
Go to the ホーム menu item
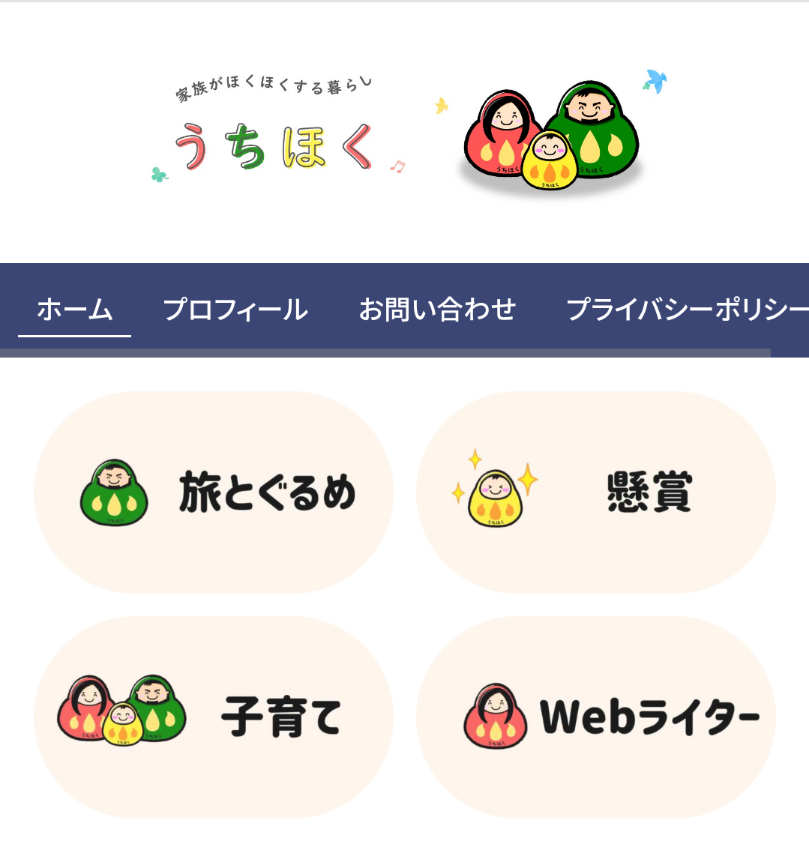(x=75, y=310)
